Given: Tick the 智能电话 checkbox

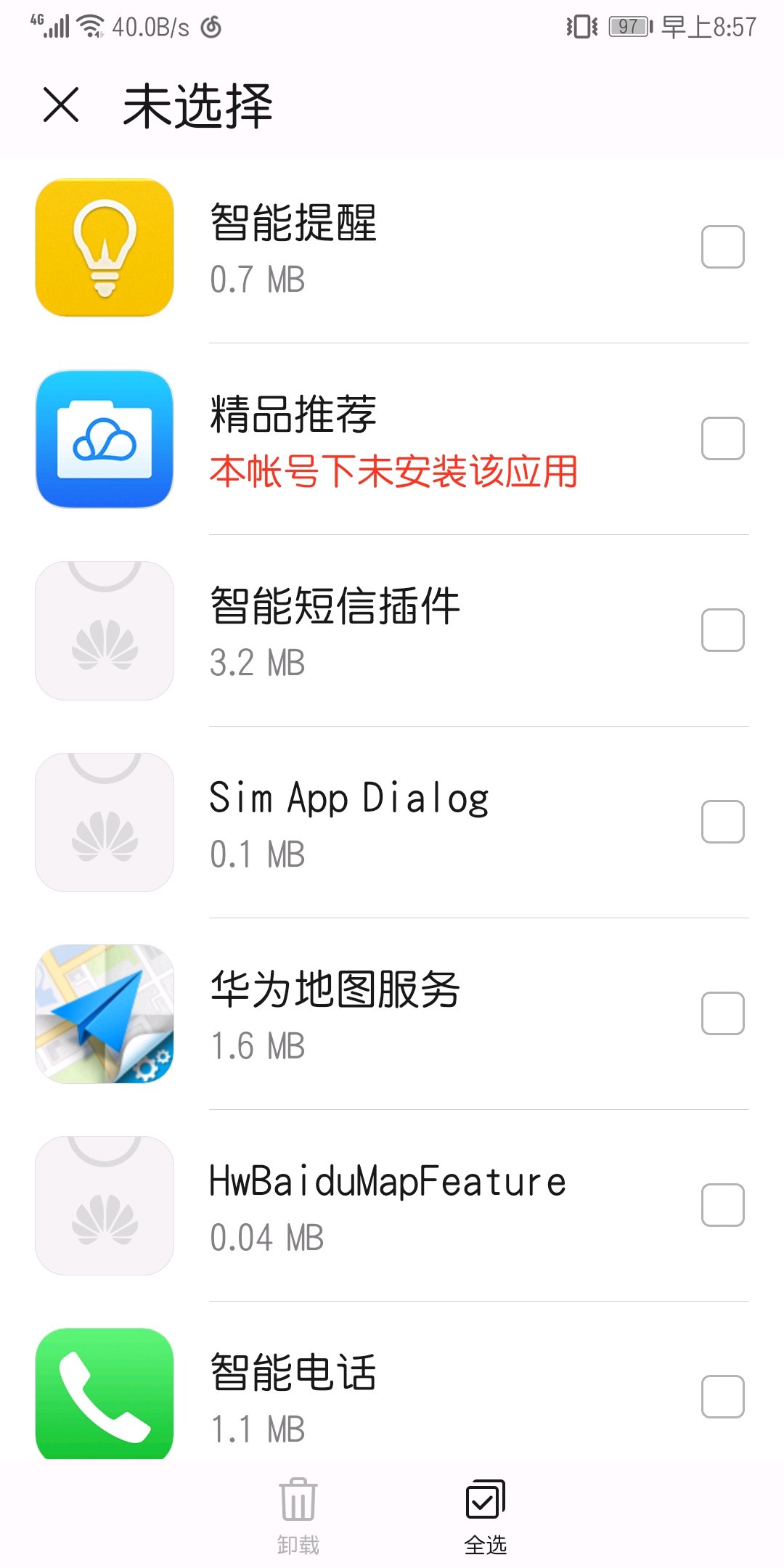Looking at the screenshot, I should 722,1397.
